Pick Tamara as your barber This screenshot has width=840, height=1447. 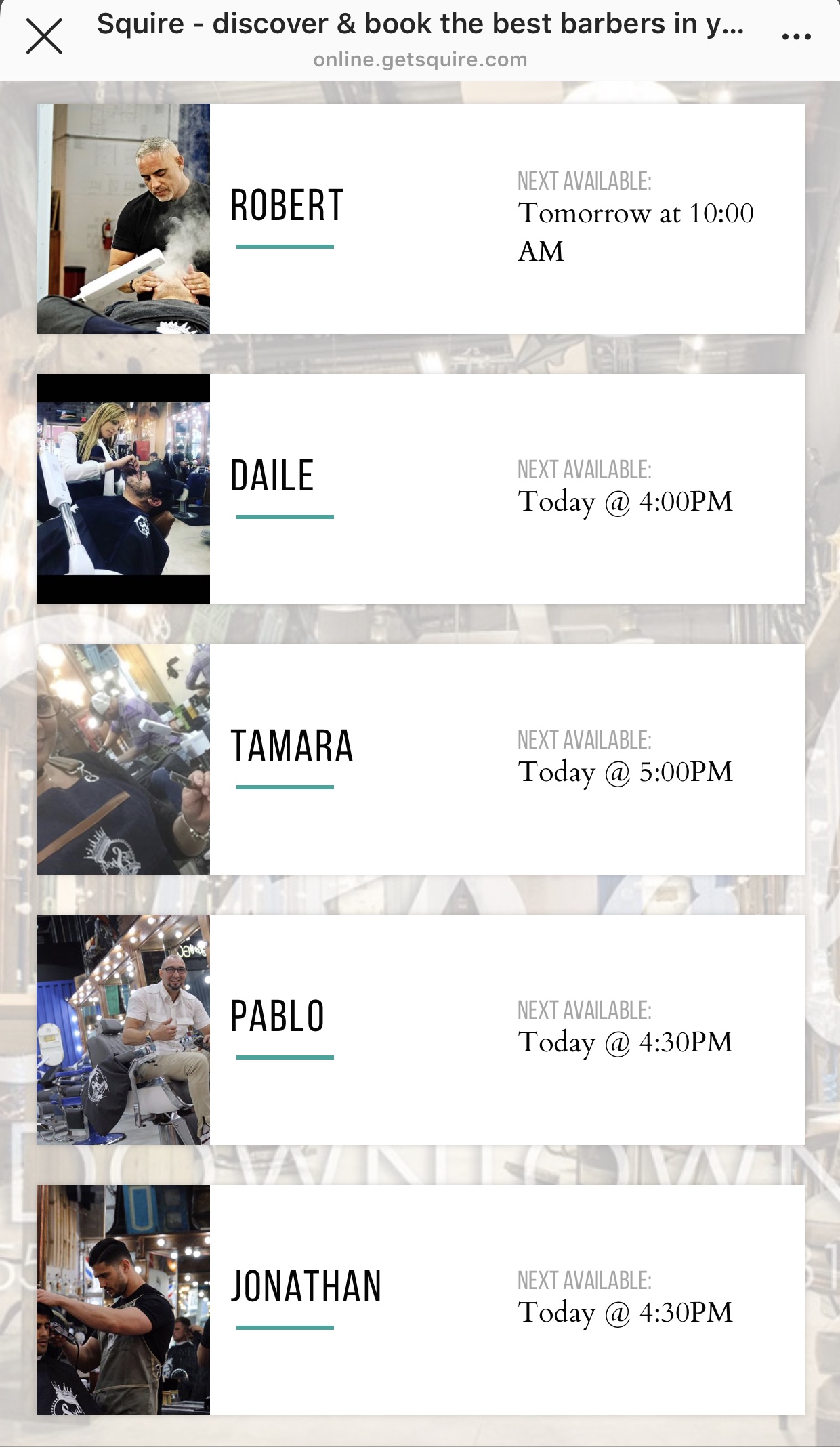click(x=420, y=759)
